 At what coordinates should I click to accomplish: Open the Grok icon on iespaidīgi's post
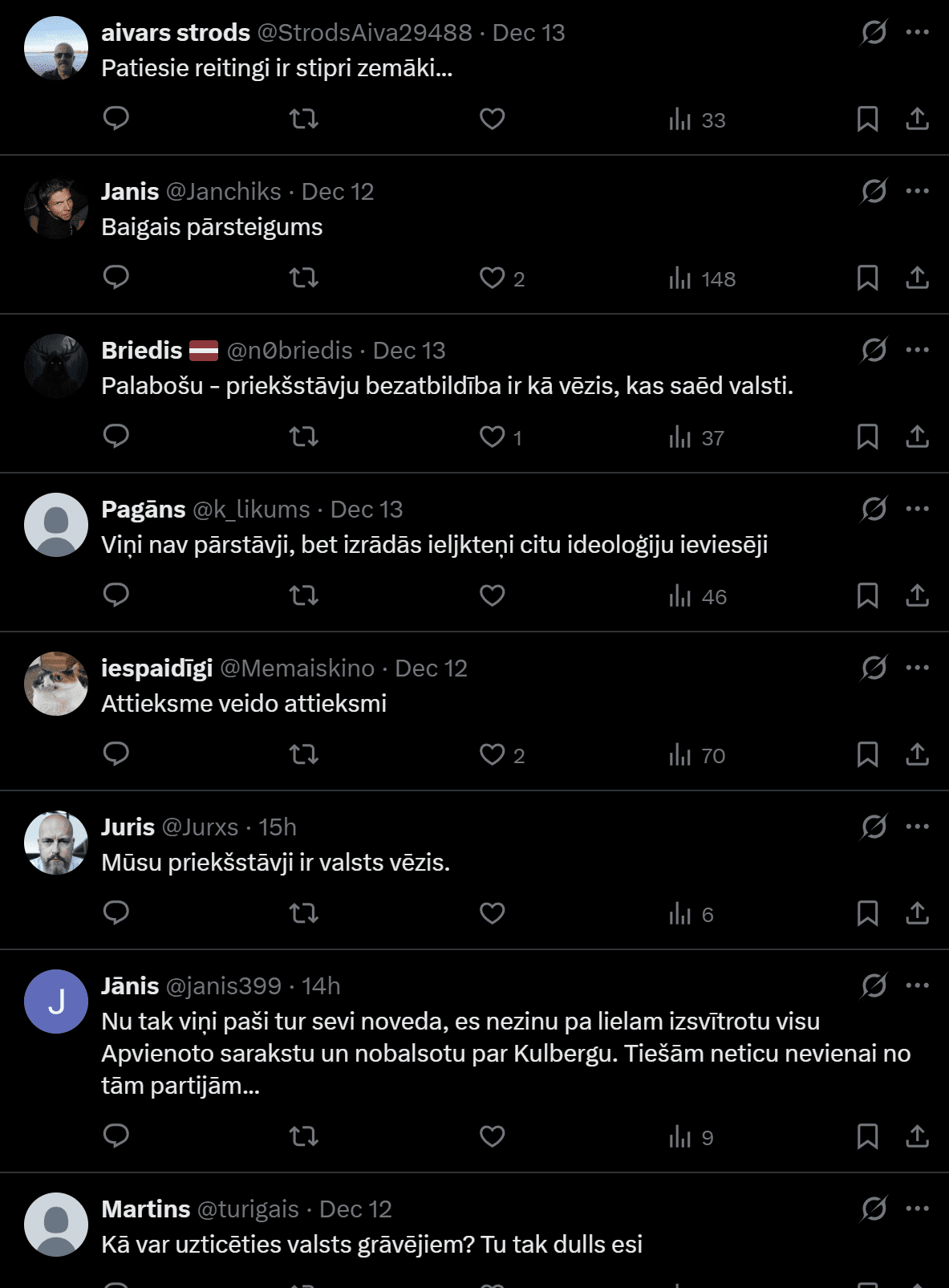(x=874, y=668)
